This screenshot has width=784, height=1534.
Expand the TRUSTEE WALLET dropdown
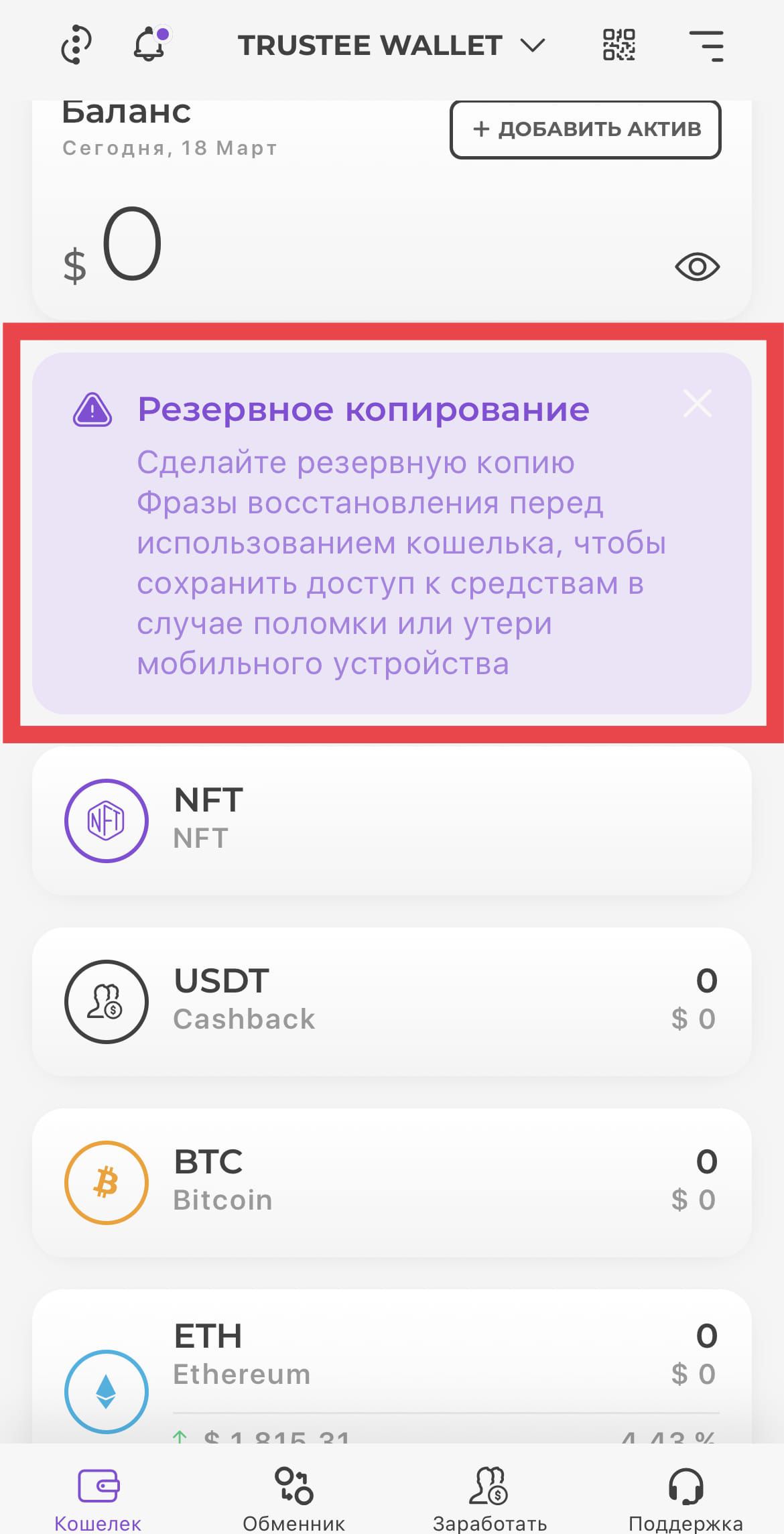tap(392, 46)
